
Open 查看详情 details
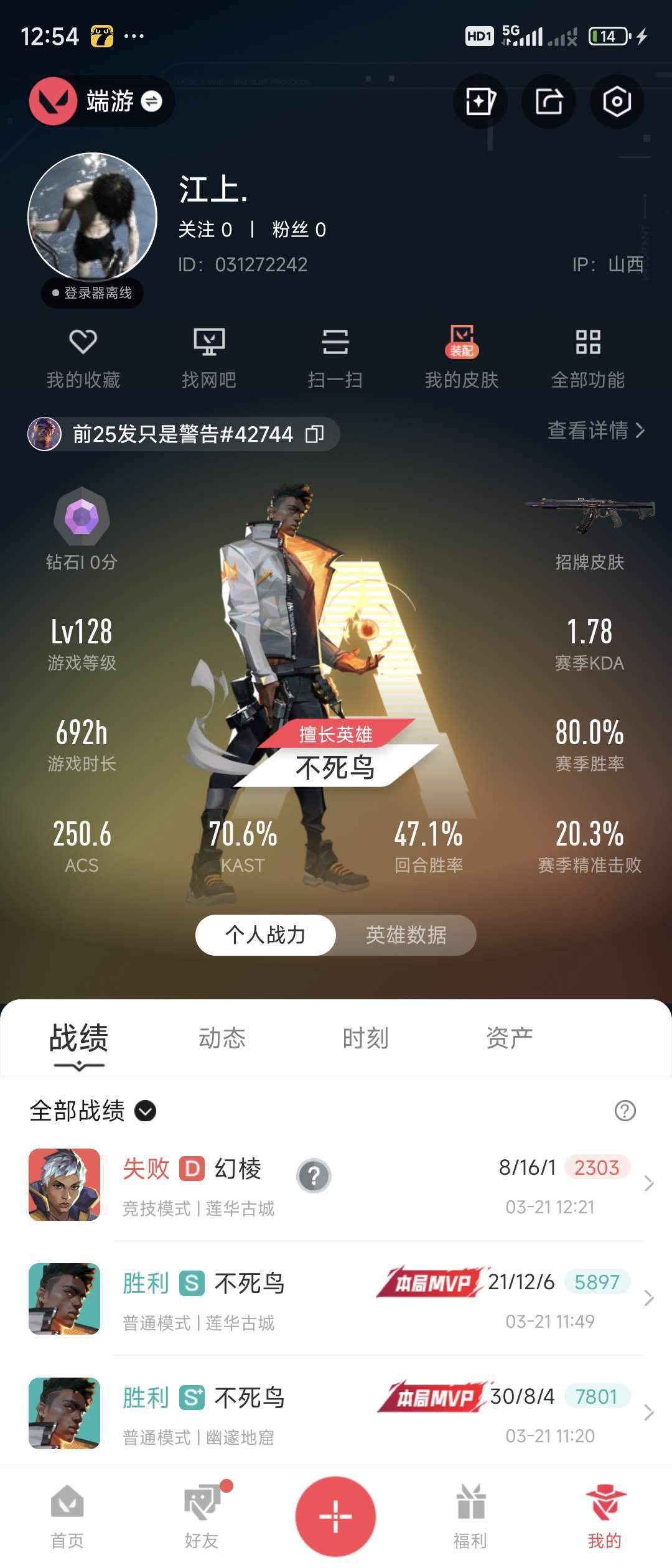coord(595,430)
